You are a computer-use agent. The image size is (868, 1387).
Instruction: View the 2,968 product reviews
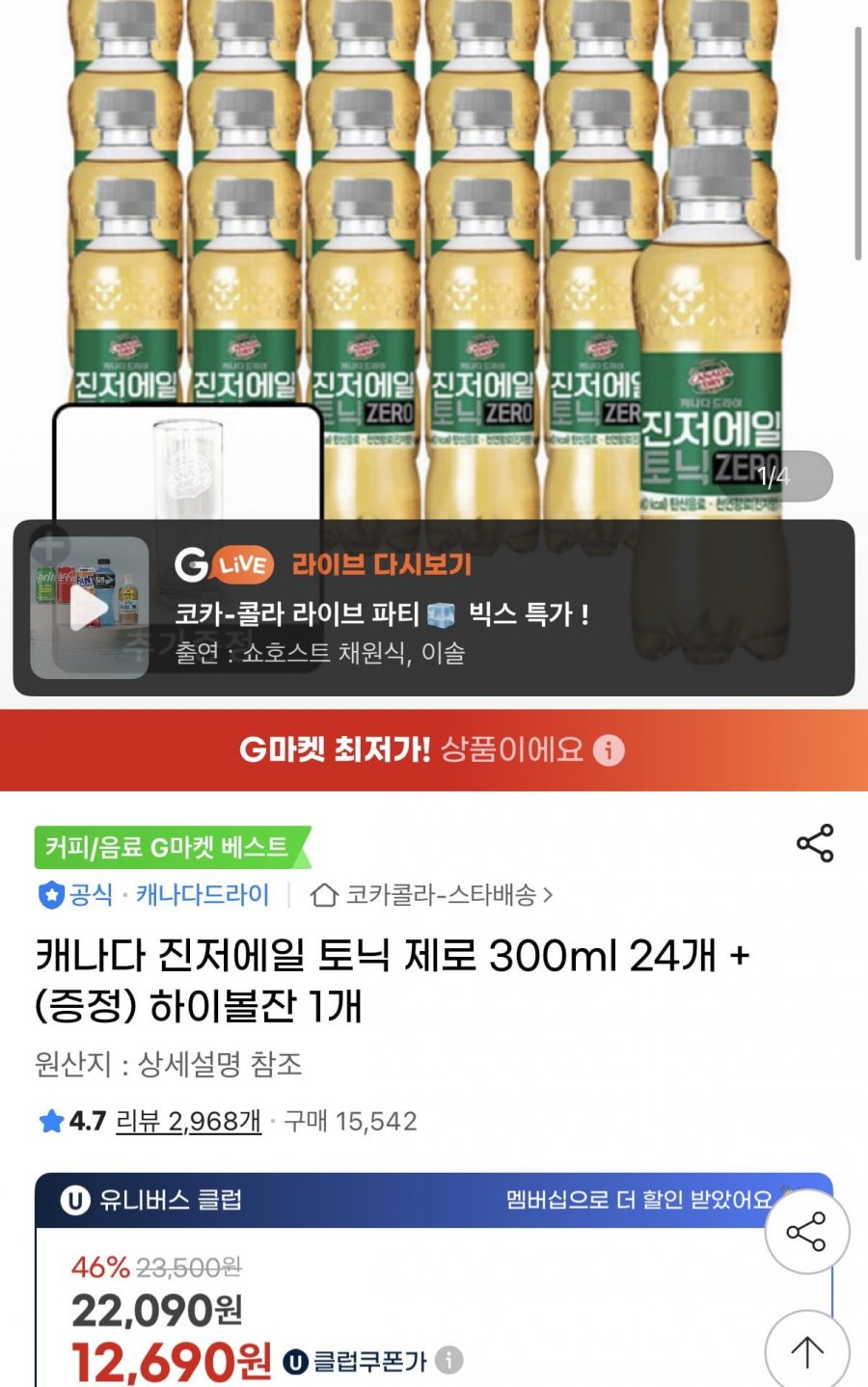tap(188, 1121)
